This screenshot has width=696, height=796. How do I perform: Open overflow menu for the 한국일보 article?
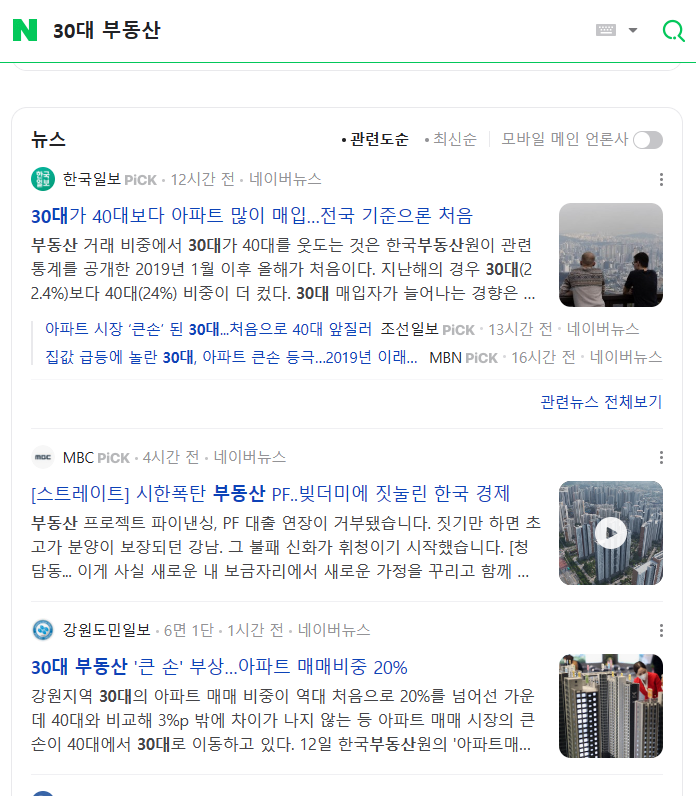pos(661,180)
